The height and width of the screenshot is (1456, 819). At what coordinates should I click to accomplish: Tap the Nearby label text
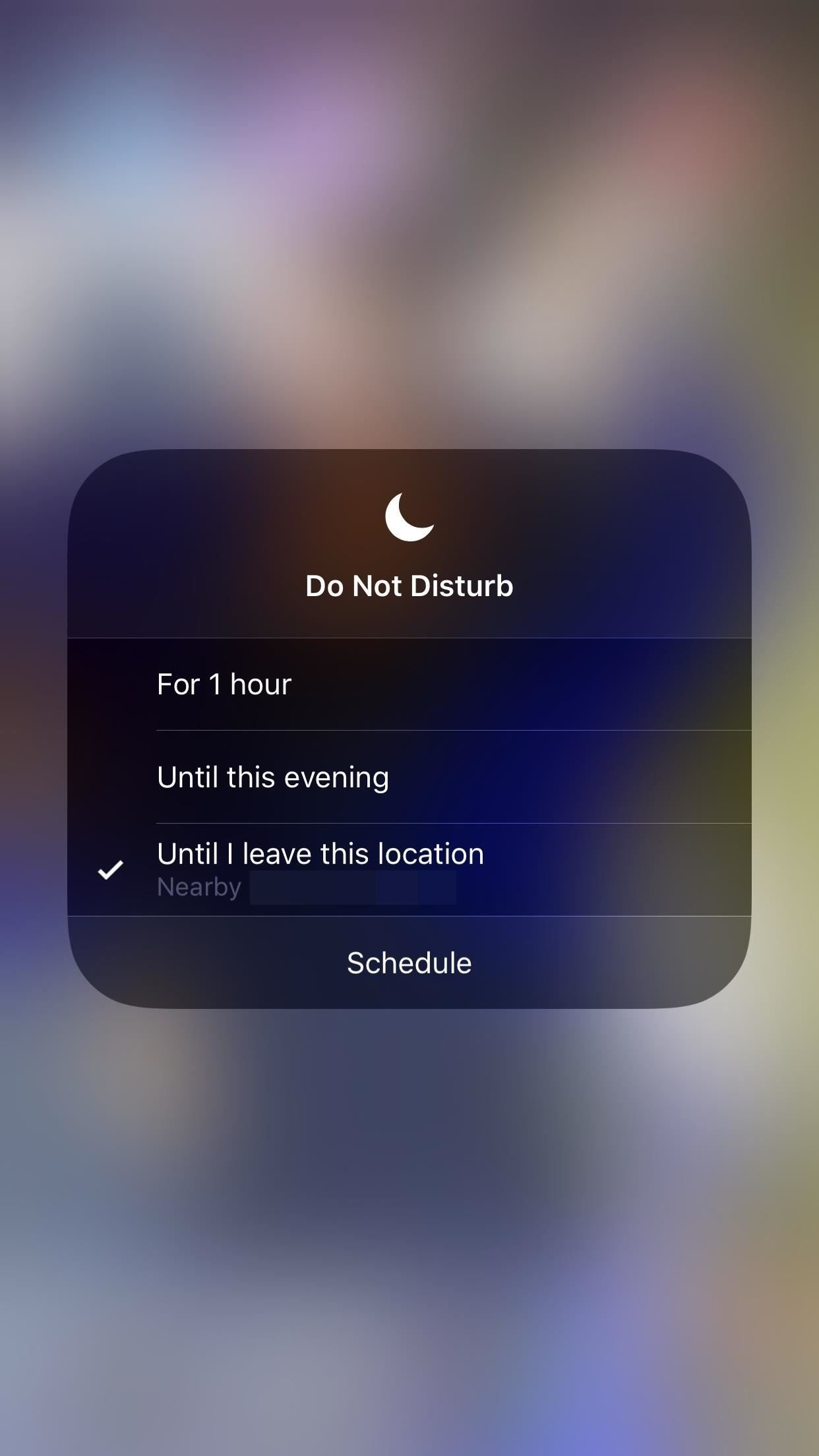[x=200, y=886]
